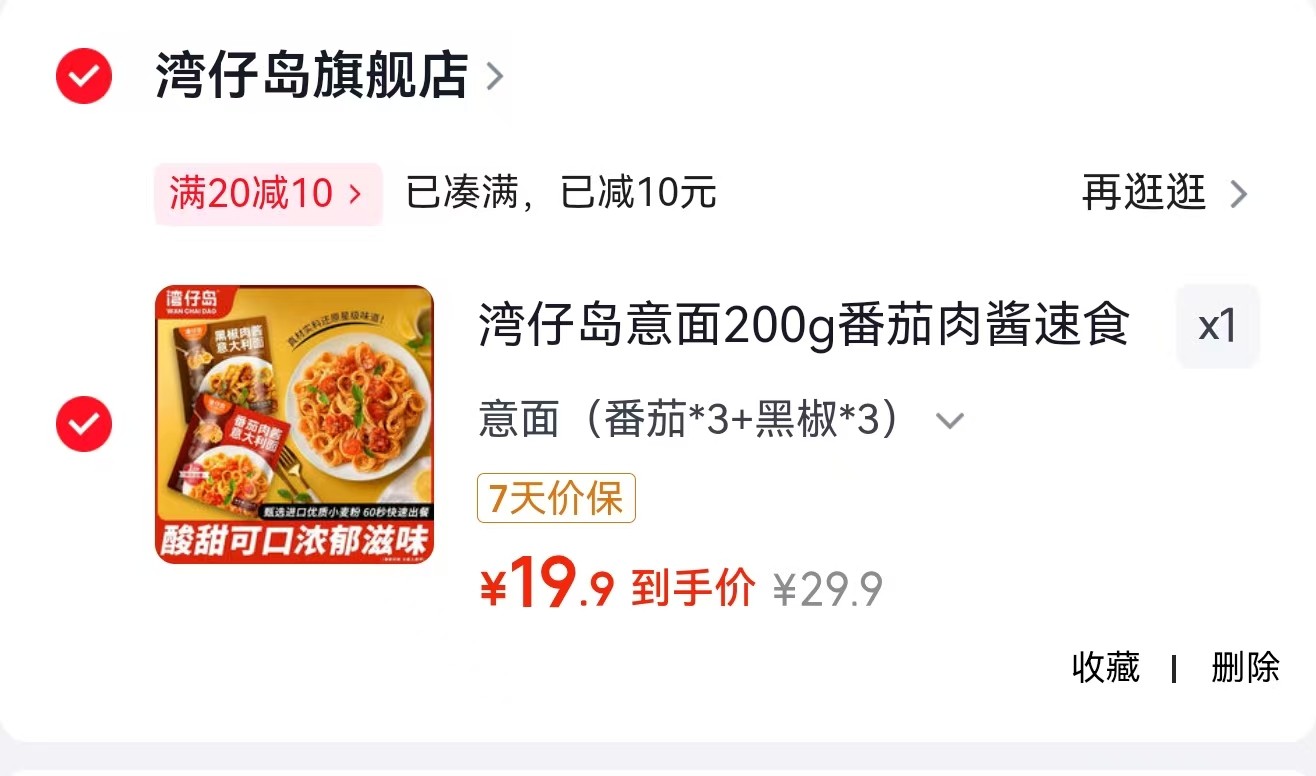Uncheck the 湾仔岛旗舰店 store checkbox
This screenshot has width=1316, height=776.
[84, 75]
